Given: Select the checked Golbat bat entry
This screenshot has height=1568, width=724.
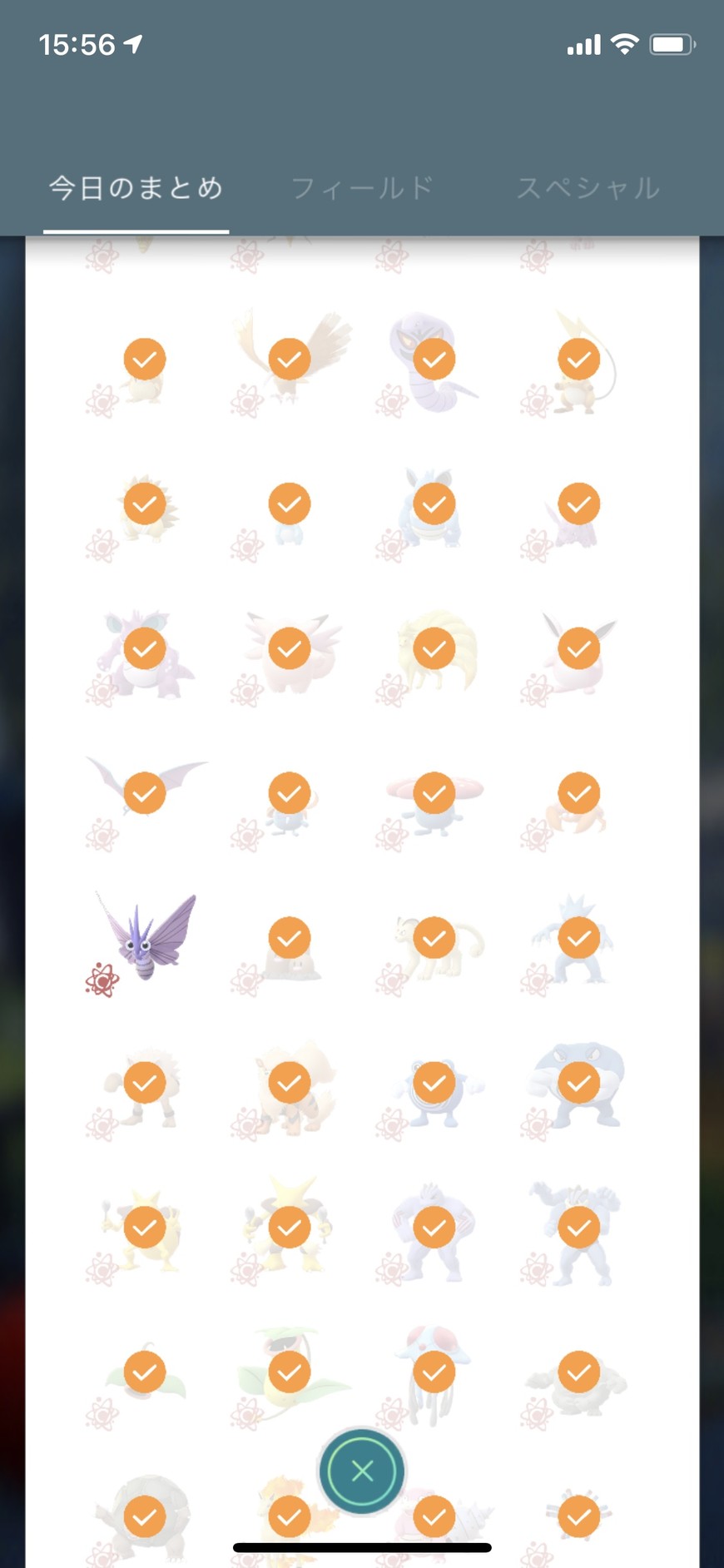Looking at the screenshot, I should point(145,793).
